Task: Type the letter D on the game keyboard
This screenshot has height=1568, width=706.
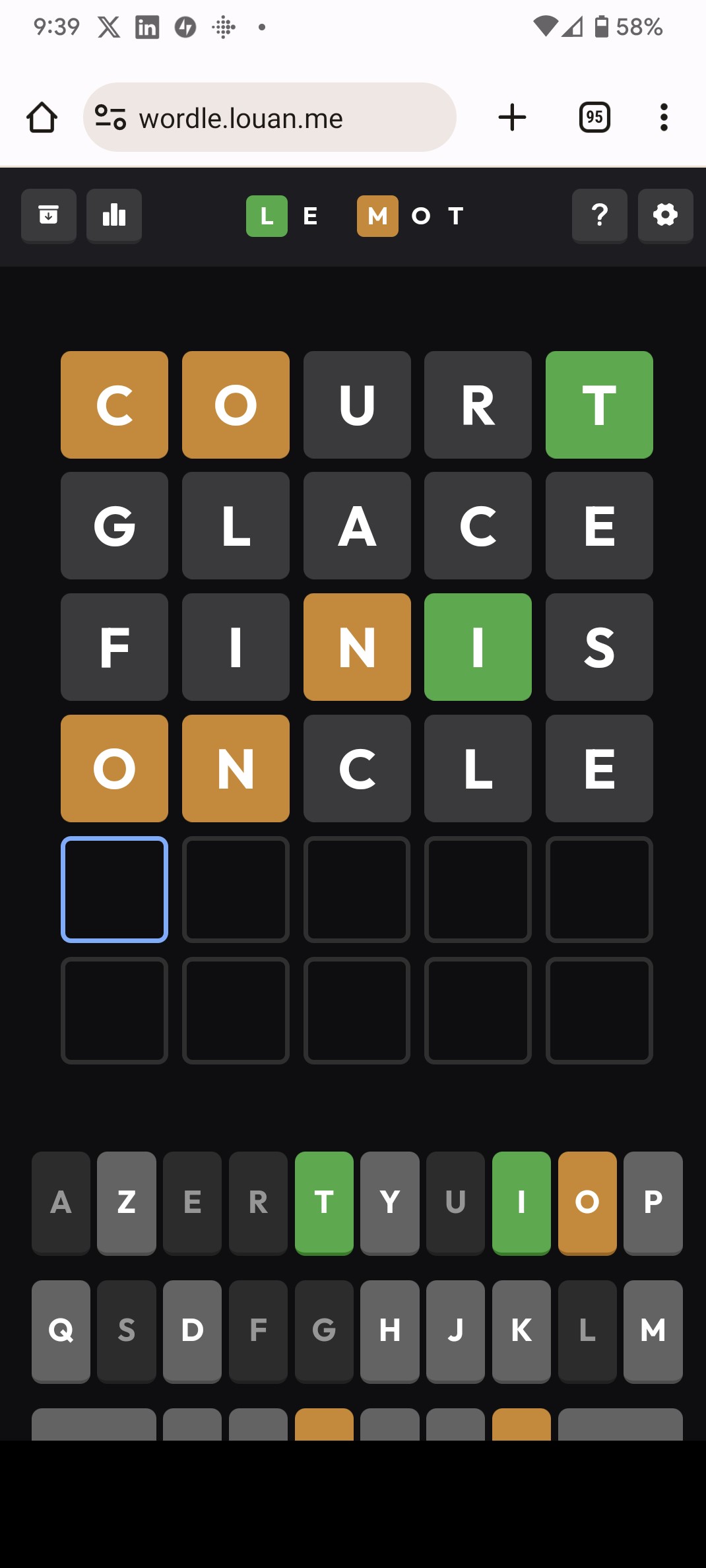Action: 192,1330
